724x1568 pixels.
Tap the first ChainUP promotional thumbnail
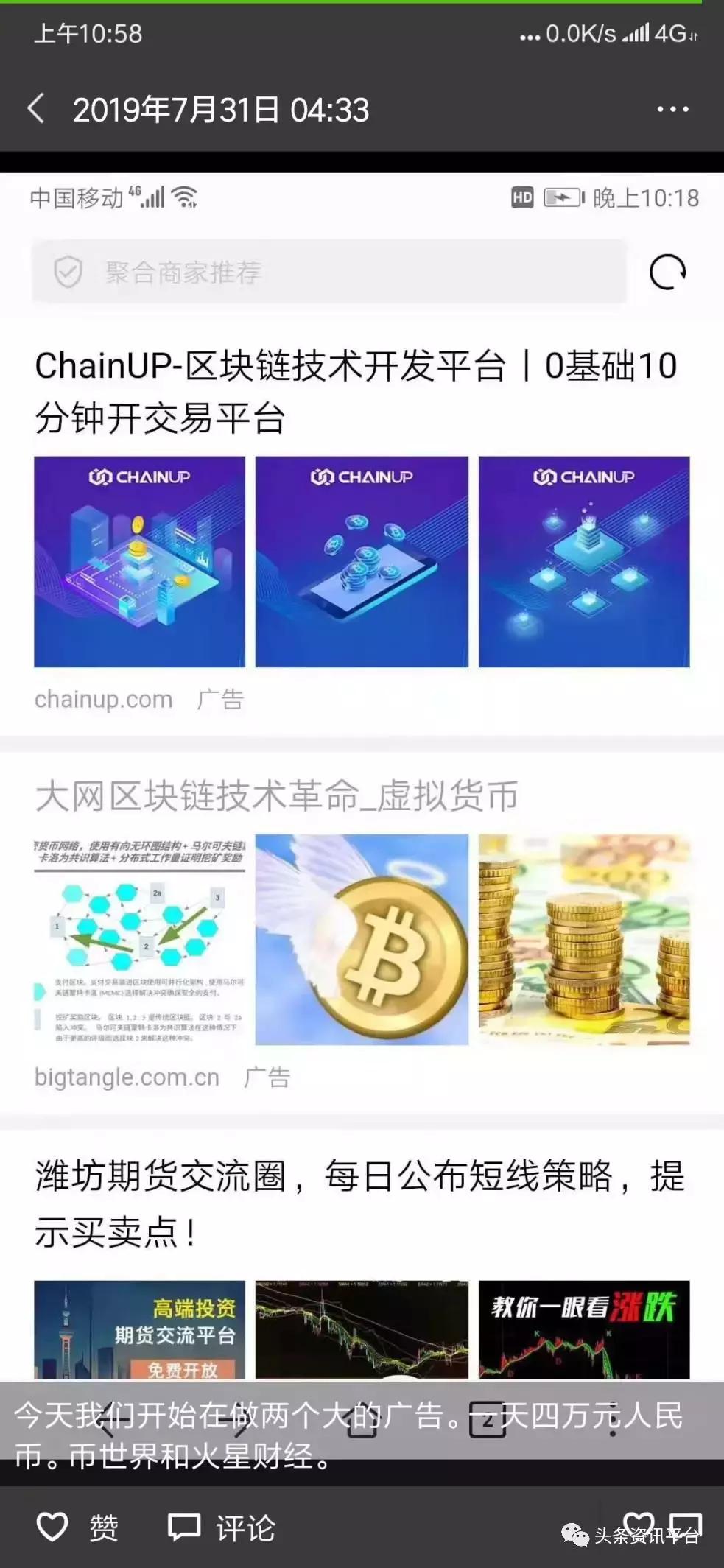[x=140, y=561]
